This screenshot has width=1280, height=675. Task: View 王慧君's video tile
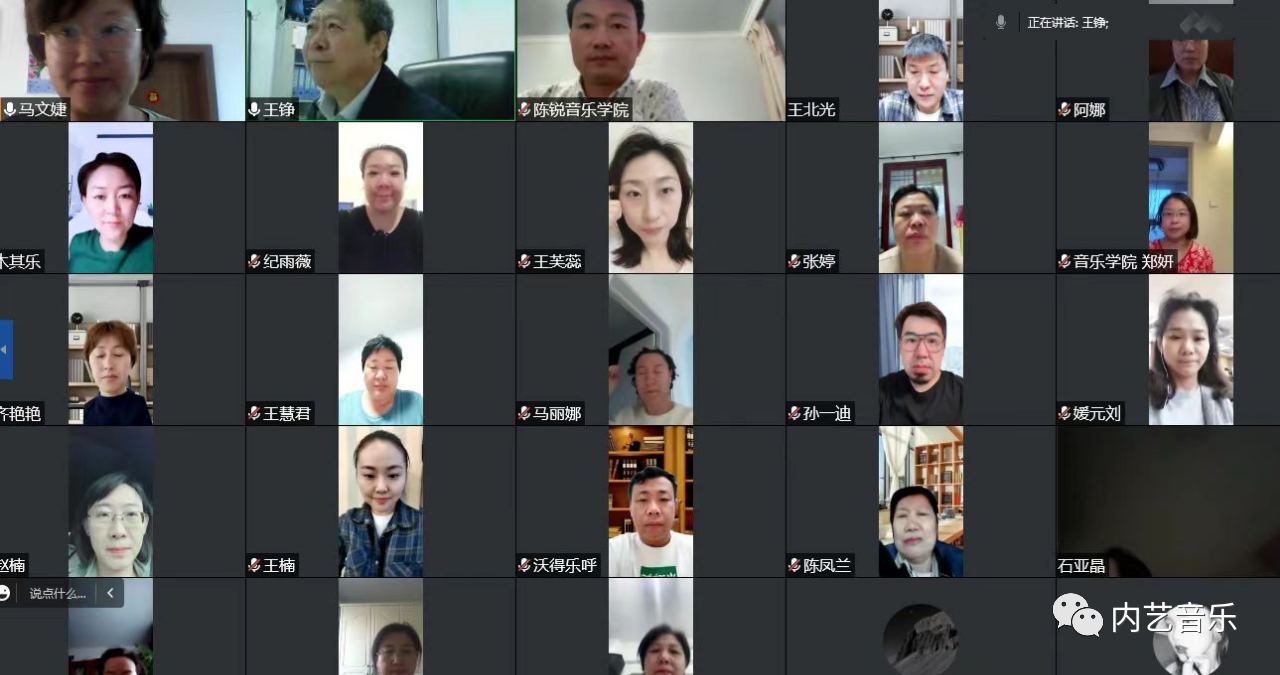pyautogui.click(x=380, y=350)
